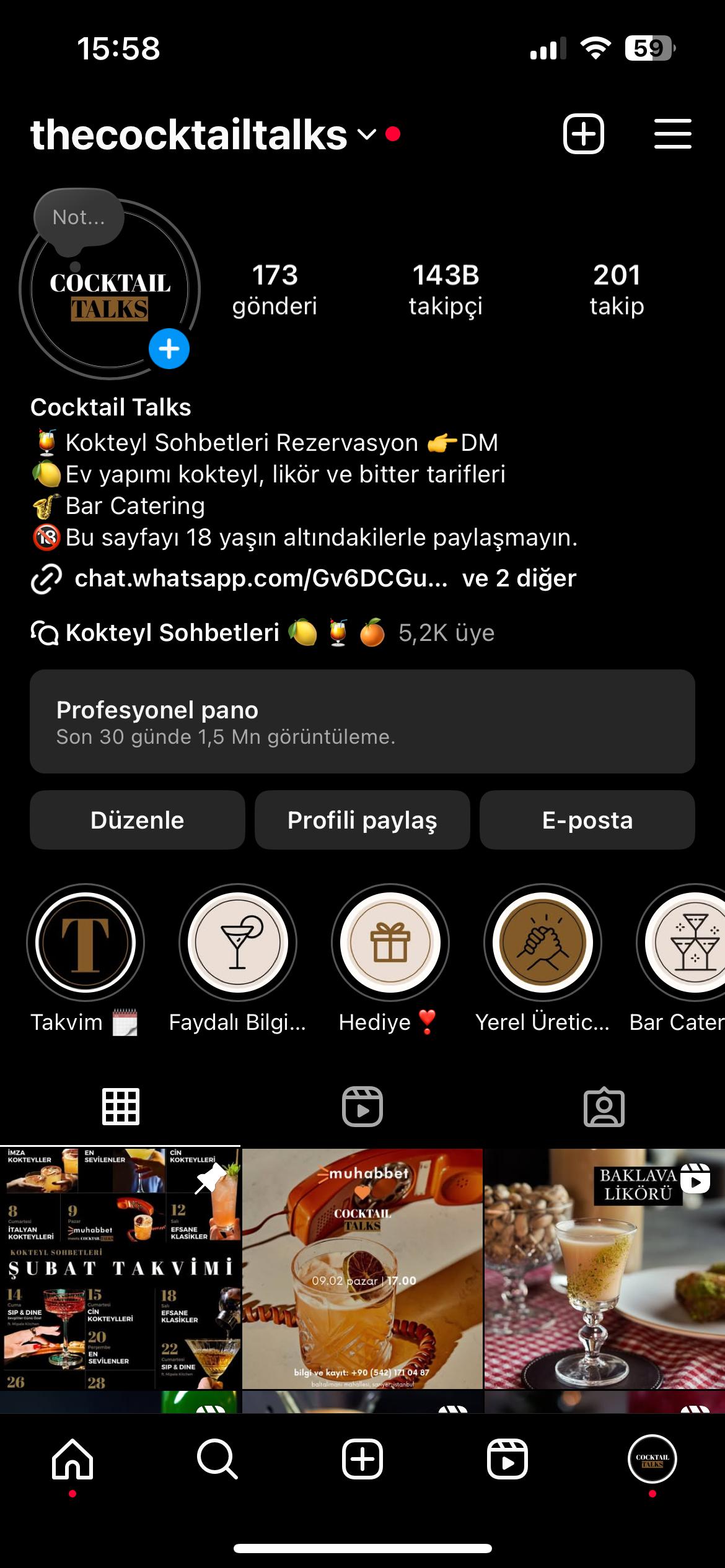View the Yerel Üretic highlight
The height and width of the screenshot is (1568, 725).
543,943
